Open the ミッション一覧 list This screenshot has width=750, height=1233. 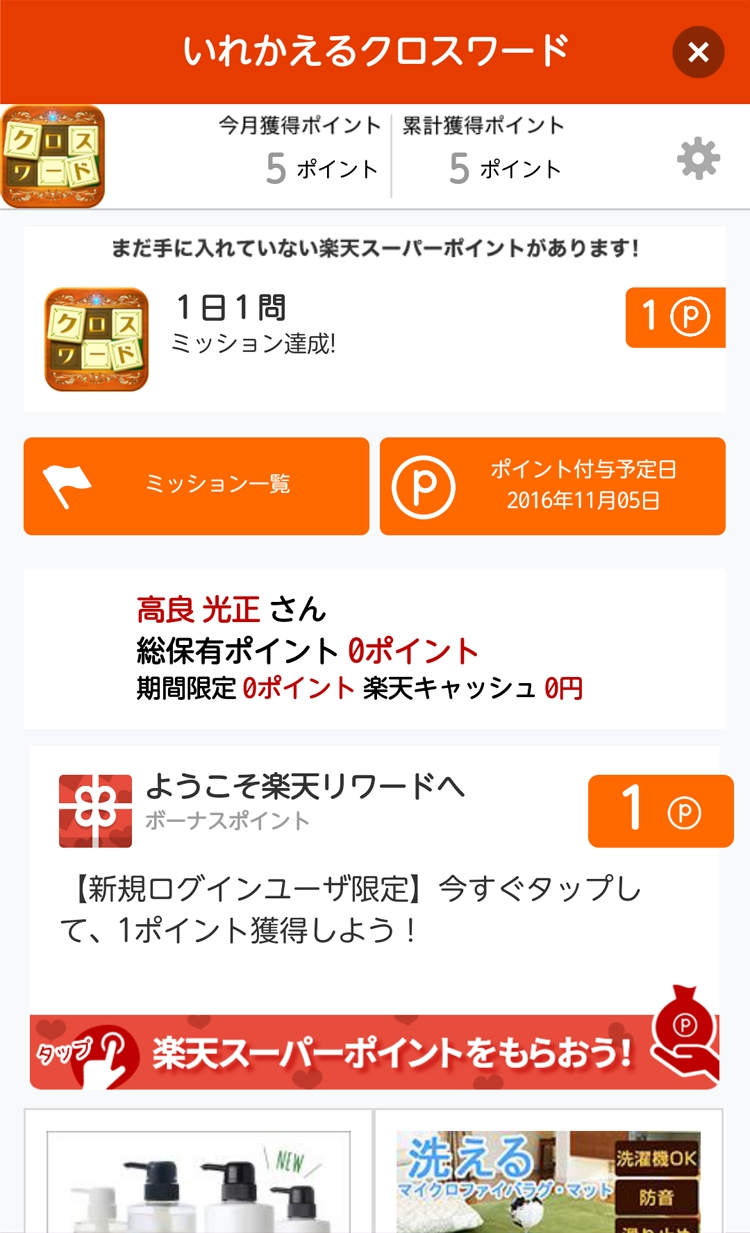(x=196, y=486)
